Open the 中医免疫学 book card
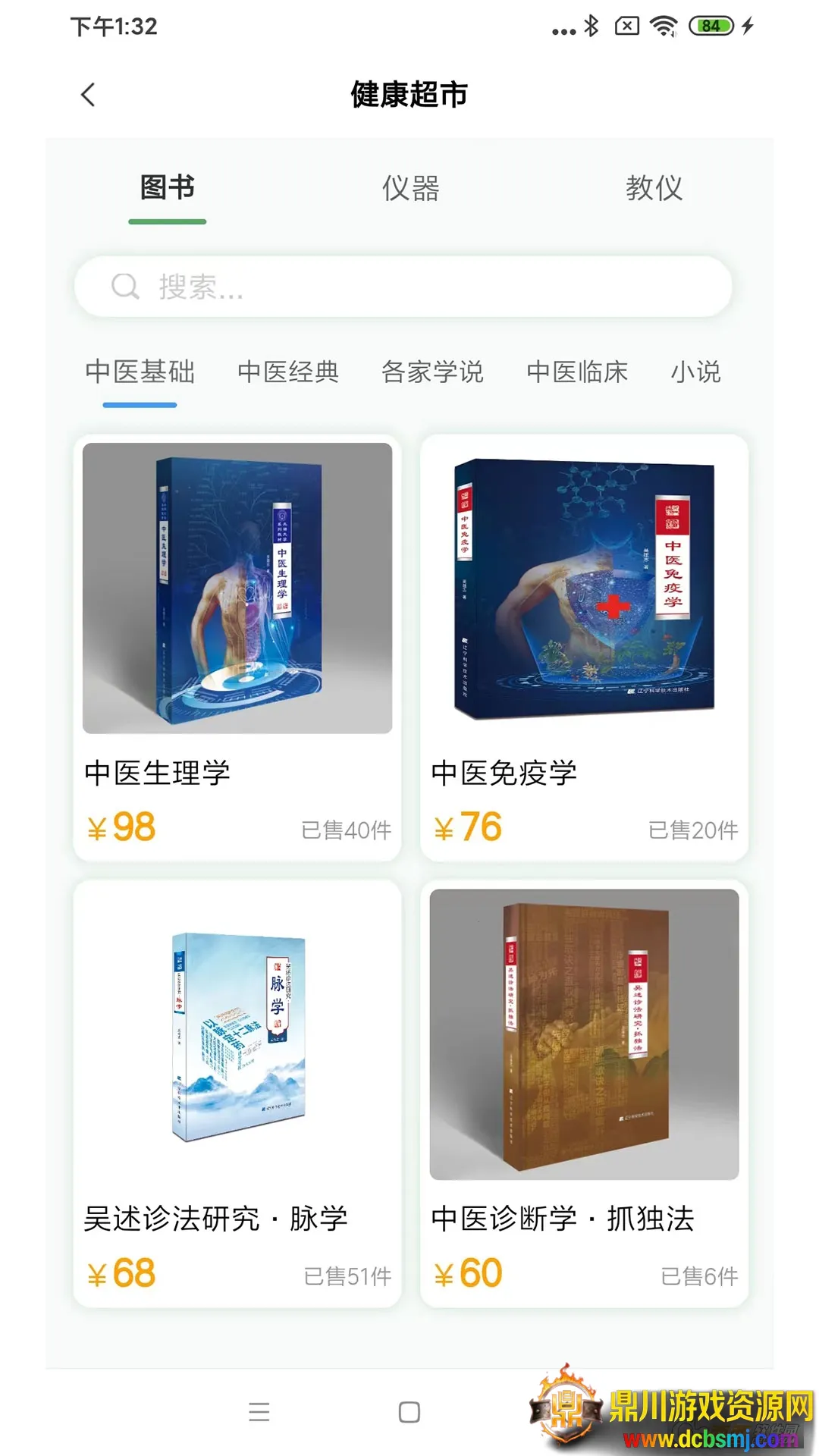The image size is (819, 1456). coord(584,648)
